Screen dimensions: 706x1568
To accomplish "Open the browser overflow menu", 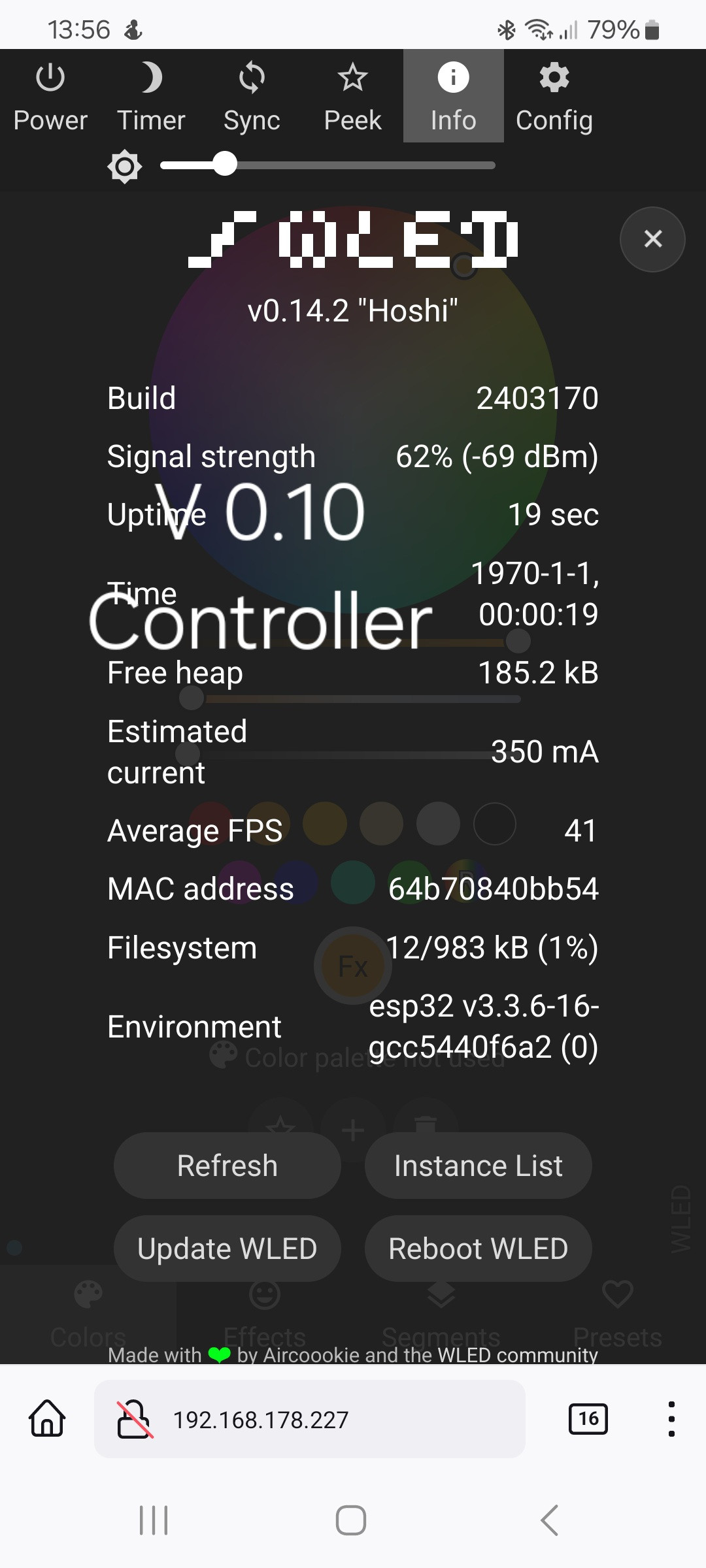I will point(671,1419).
